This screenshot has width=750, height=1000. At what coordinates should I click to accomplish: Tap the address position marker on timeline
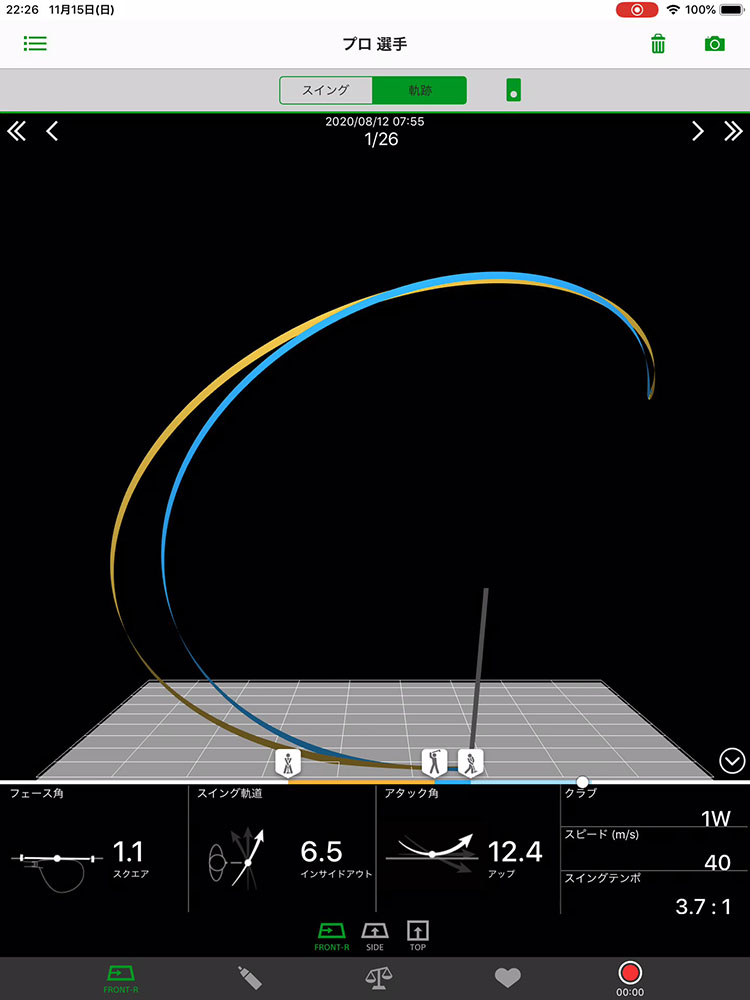[288, 763]
